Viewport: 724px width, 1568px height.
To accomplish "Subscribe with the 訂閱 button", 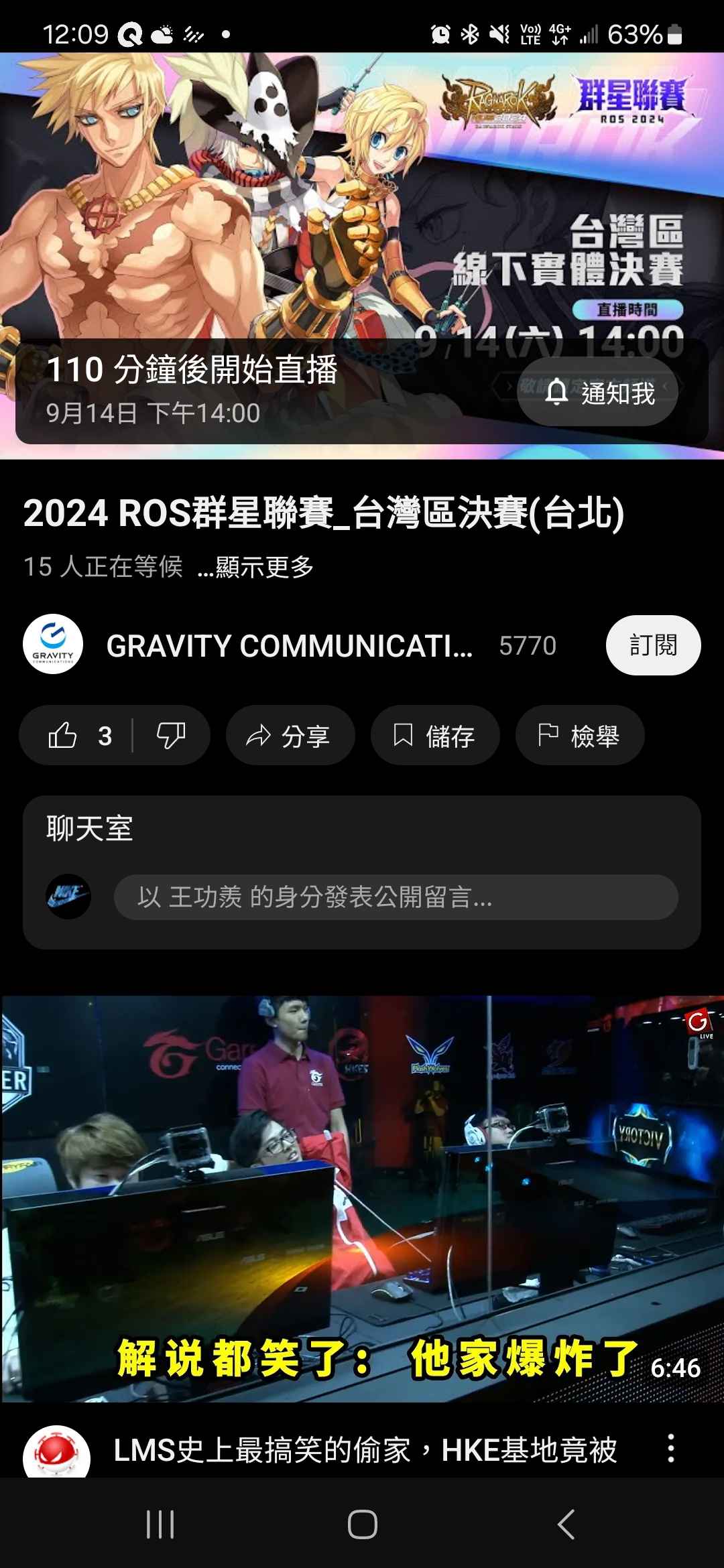I will coord(653,645).
